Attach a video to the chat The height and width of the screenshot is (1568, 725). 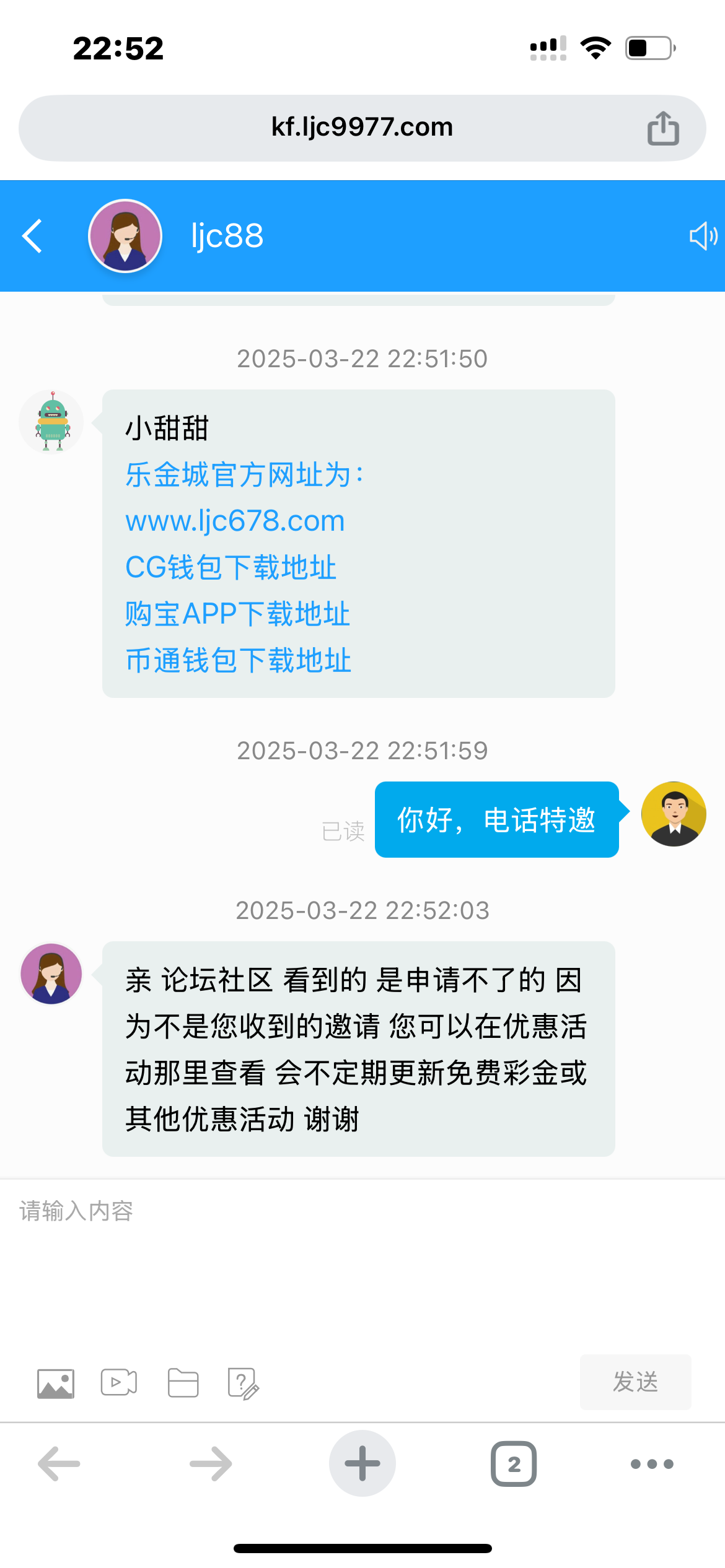(x=119, y=1383)
